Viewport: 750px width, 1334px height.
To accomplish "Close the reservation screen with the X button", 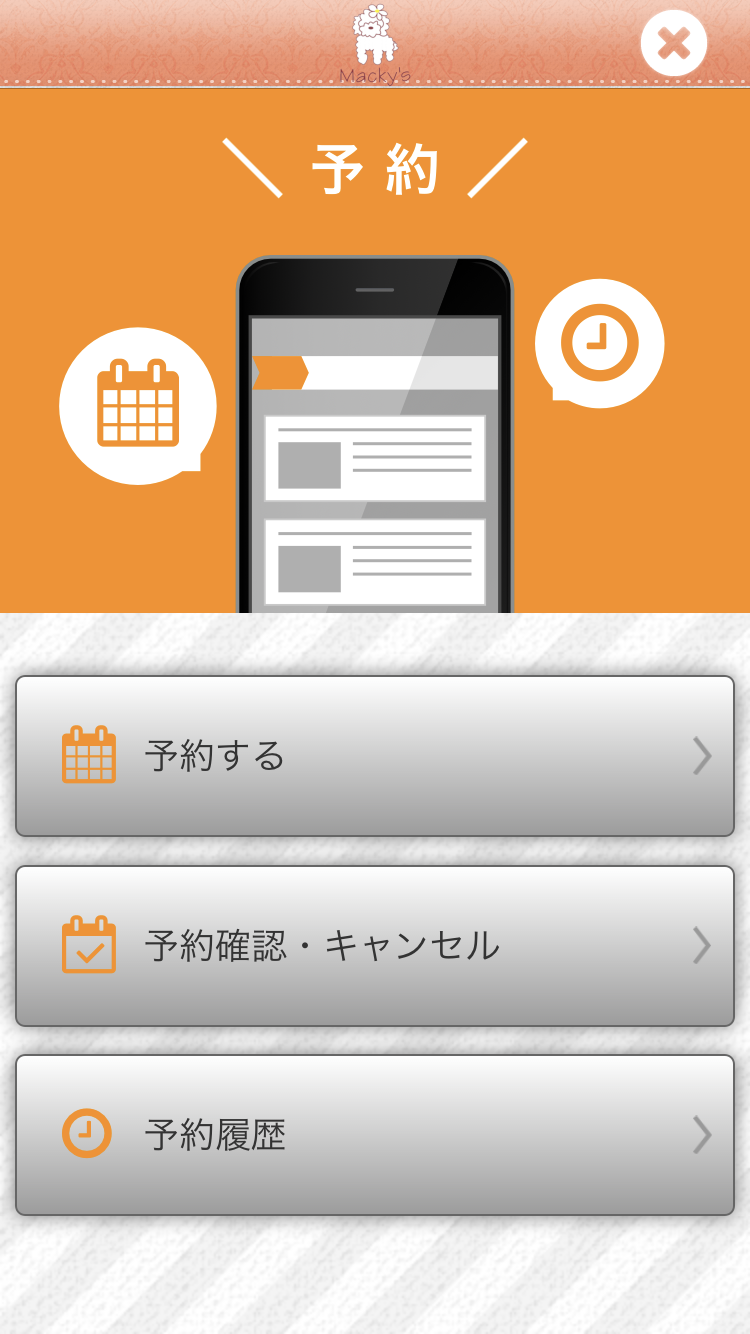I will [x=674, y=43].
